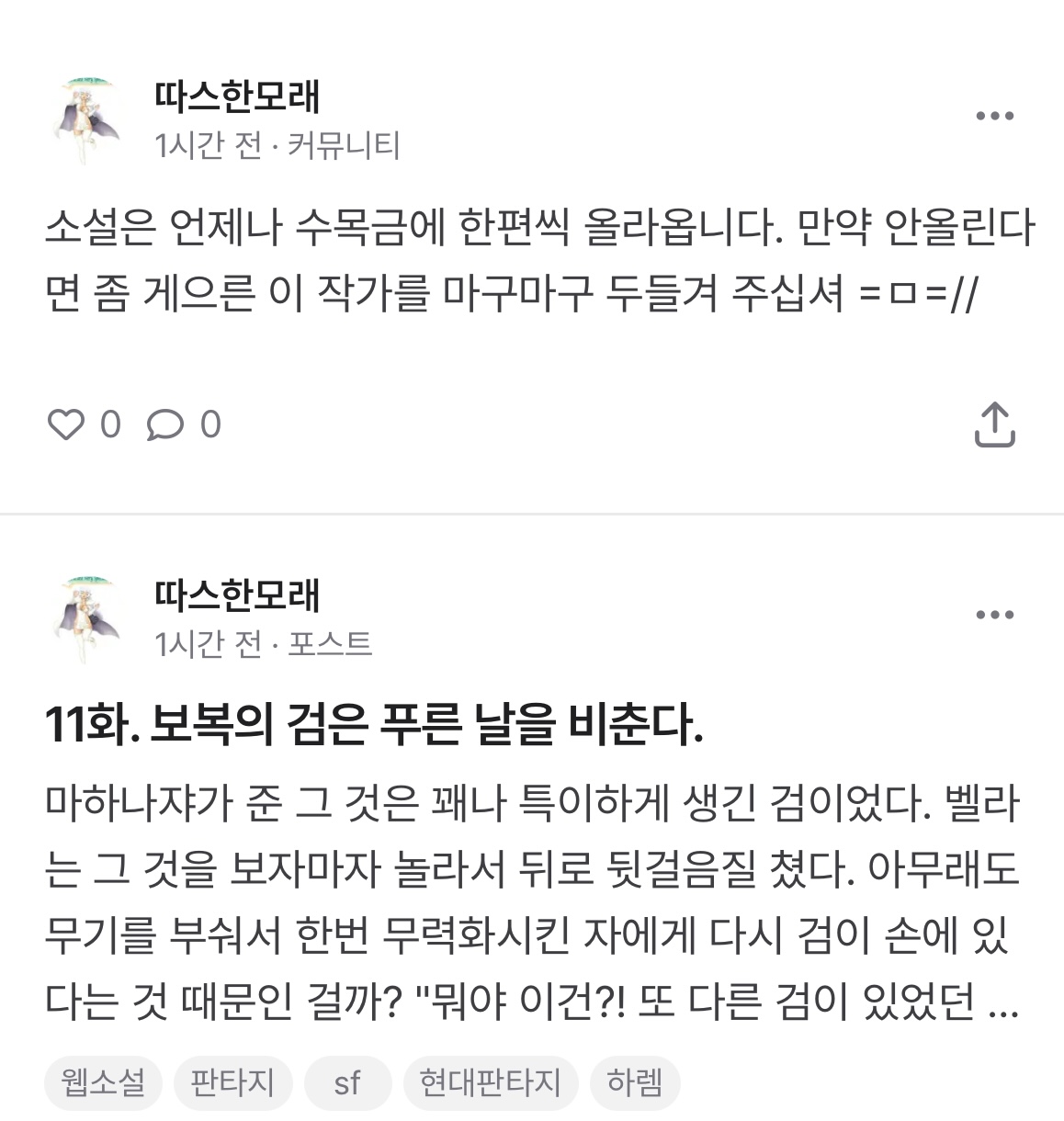The width and height of the screenshot is (1064, 1121).
Task: Tap the 하렘 tag chip
Action: tap(634, 1082)
